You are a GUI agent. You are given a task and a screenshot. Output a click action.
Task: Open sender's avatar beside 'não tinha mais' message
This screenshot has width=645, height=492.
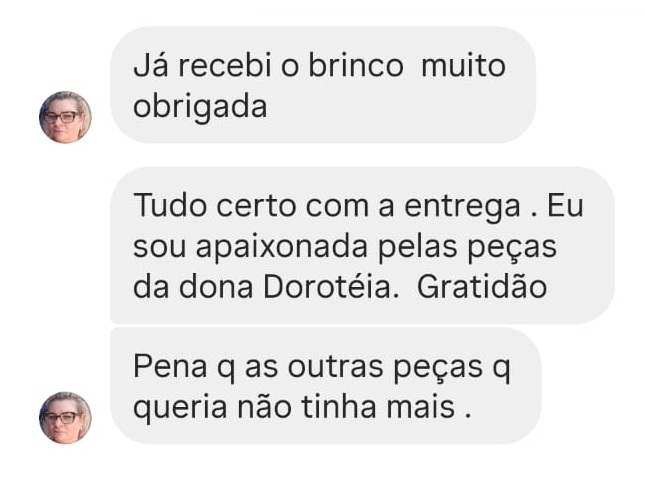pos(65,418)
